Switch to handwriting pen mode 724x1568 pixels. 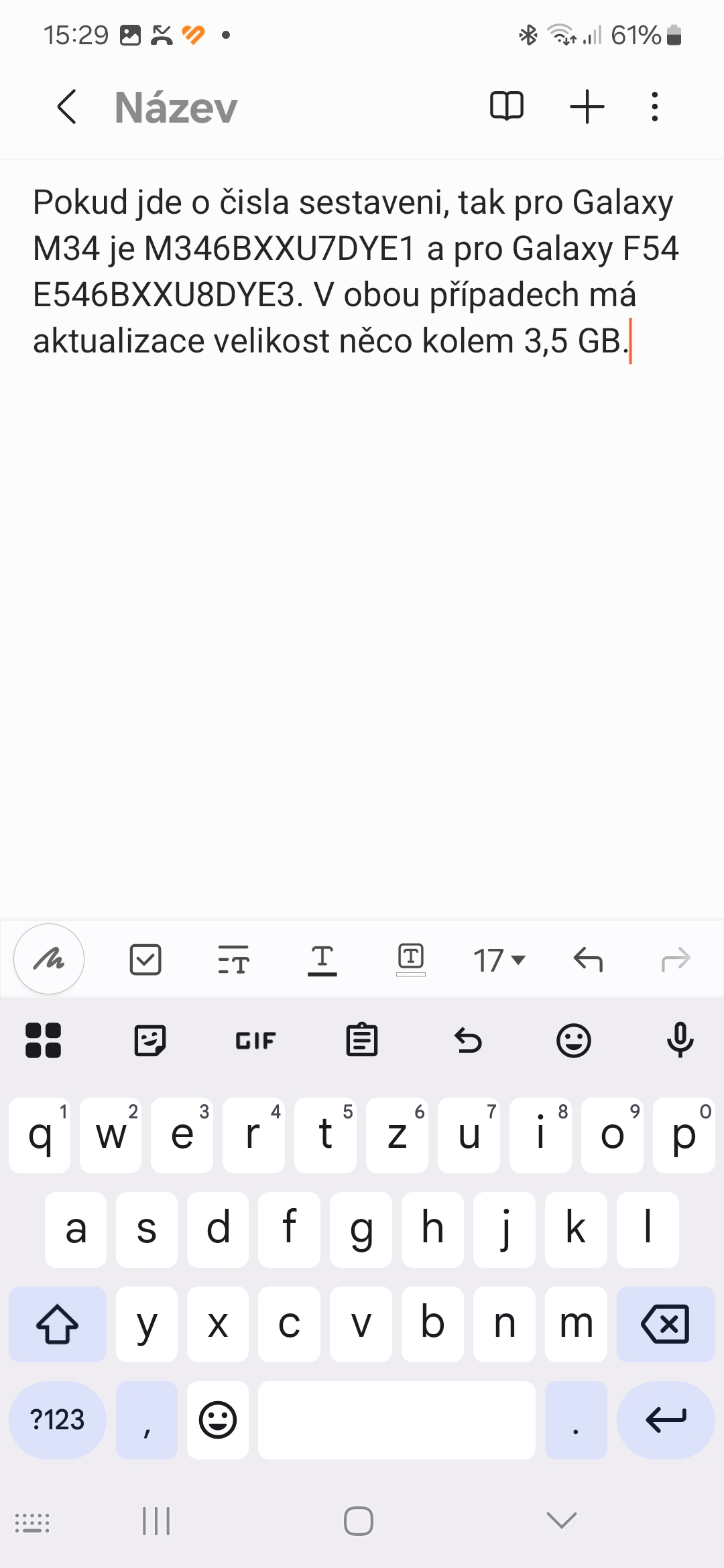[x=49, y=959]
